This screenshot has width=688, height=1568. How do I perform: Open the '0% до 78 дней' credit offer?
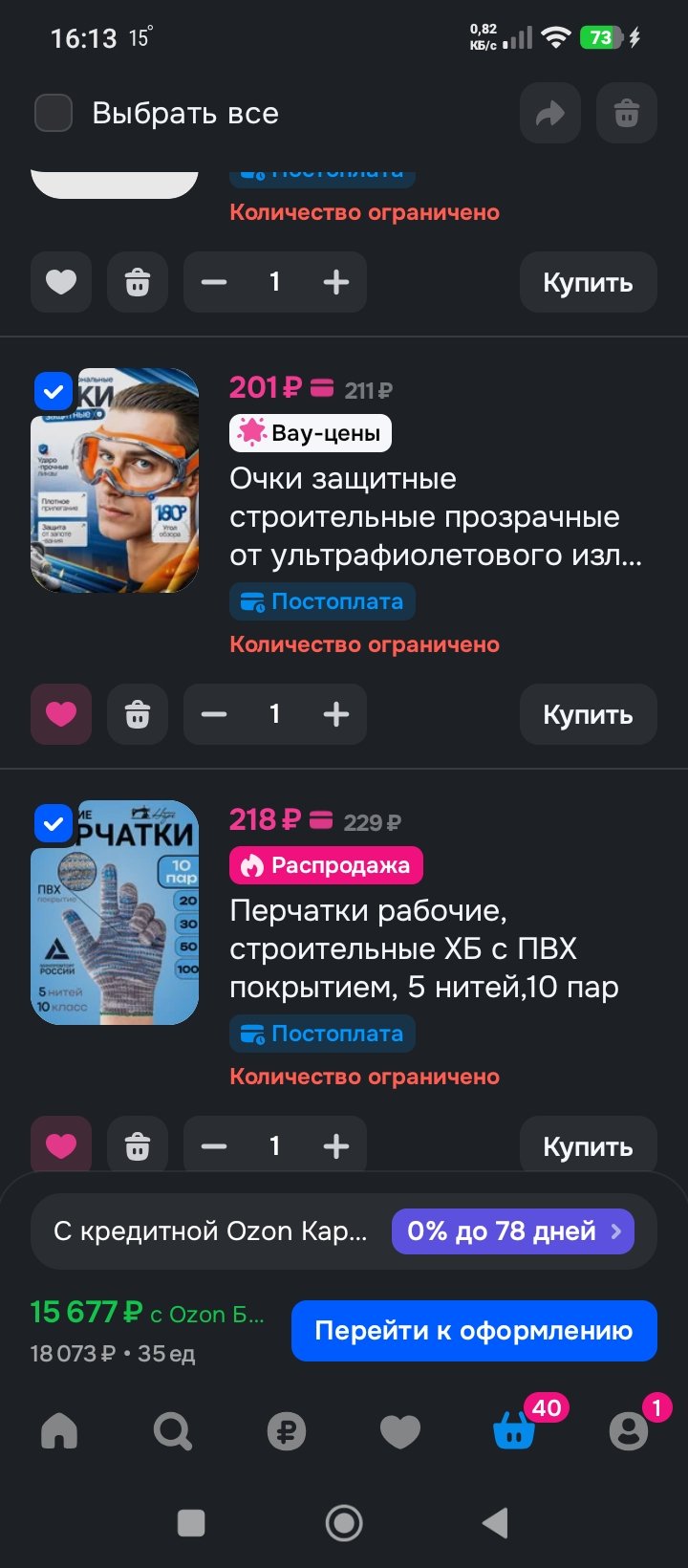[515, 1231]
